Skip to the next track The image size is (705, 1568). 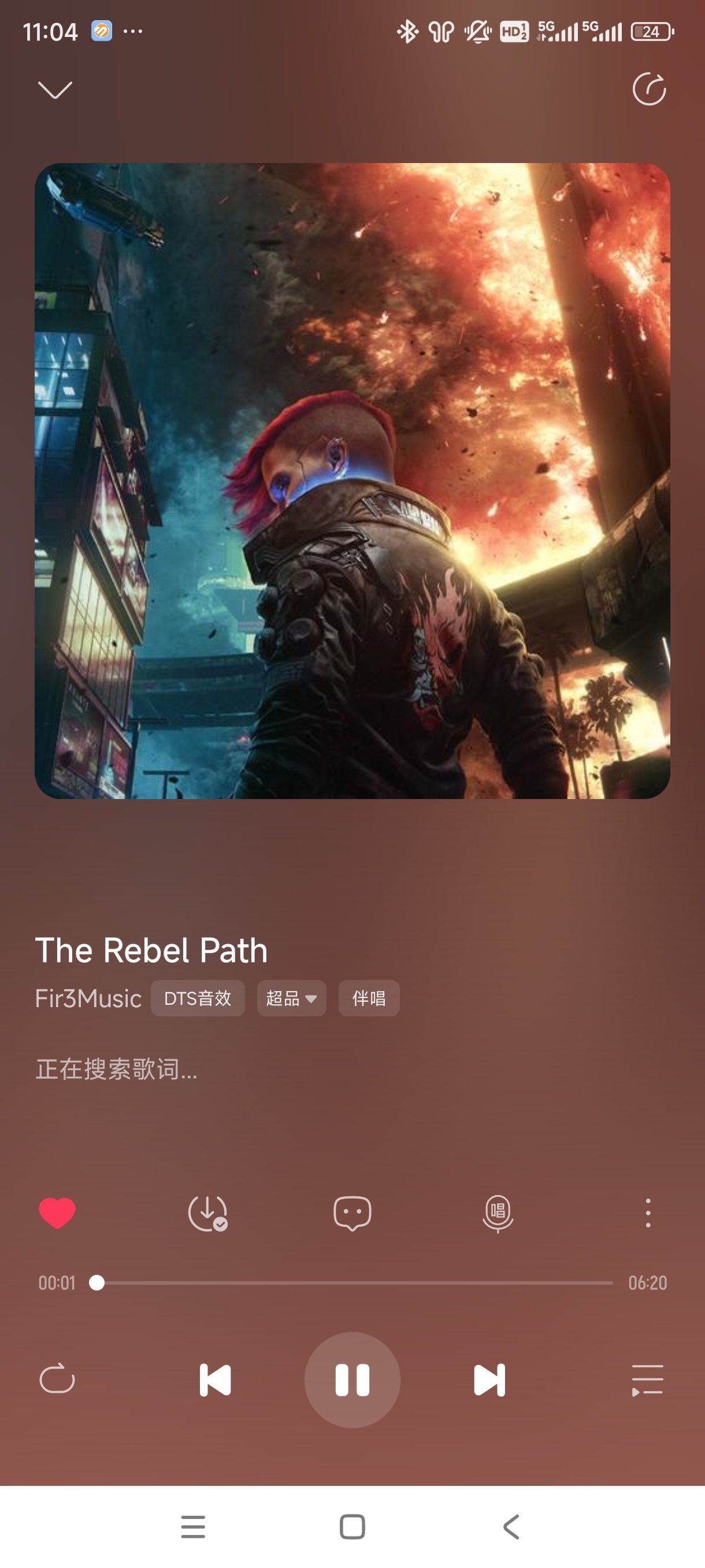pos(489,1380)
